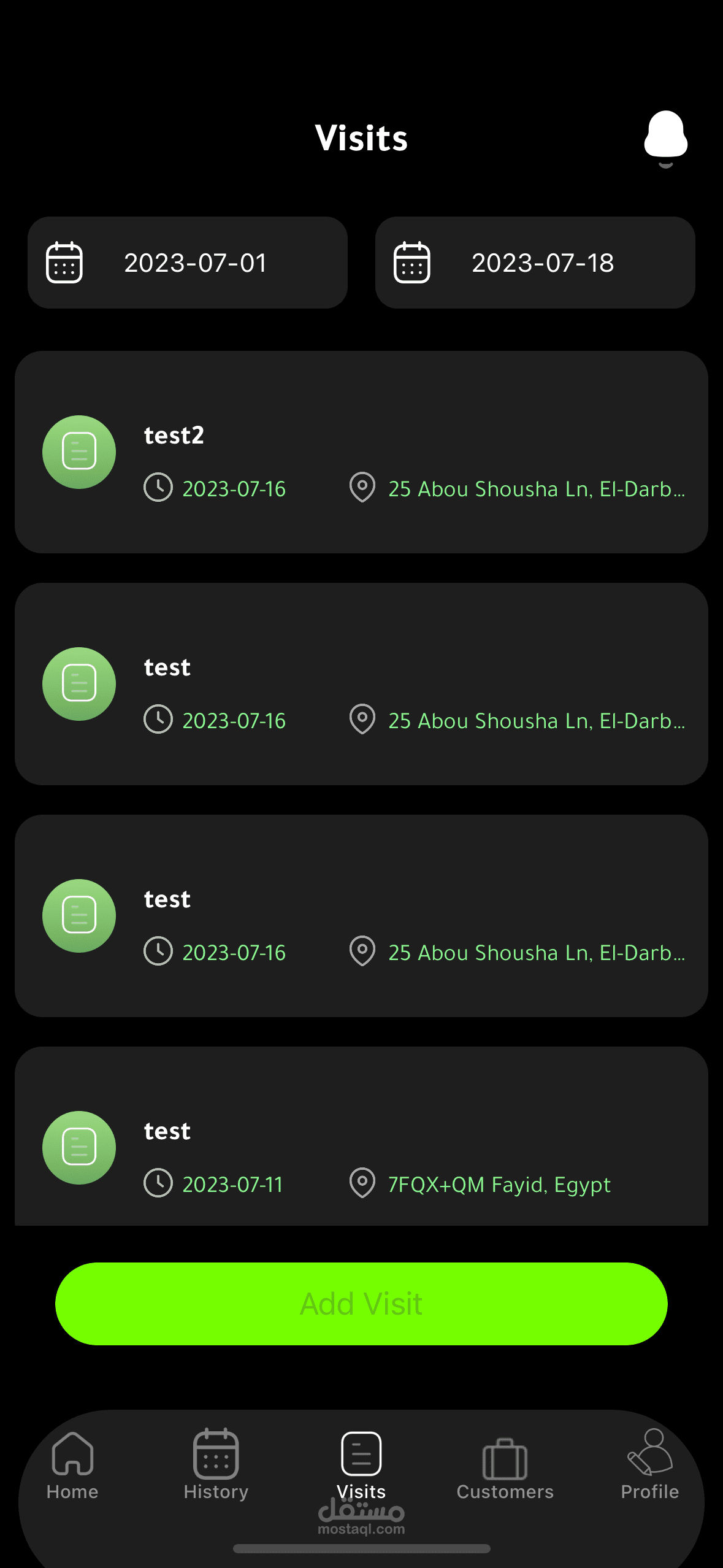Change the end date 2023-07-18
The image size is (723, 1568).
pos(535,263)
